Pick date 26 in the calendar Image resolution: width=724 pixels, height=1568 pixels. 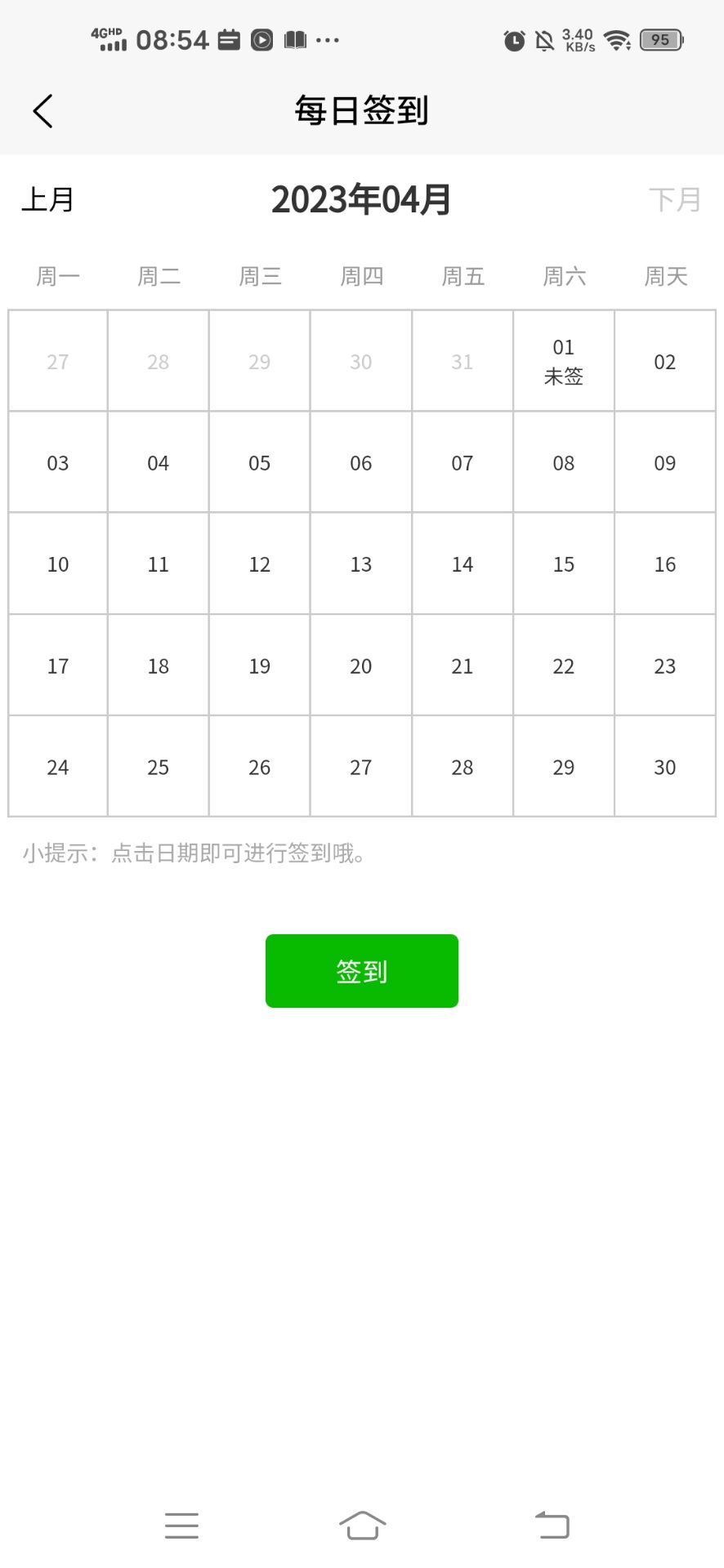tap(260, 767)
